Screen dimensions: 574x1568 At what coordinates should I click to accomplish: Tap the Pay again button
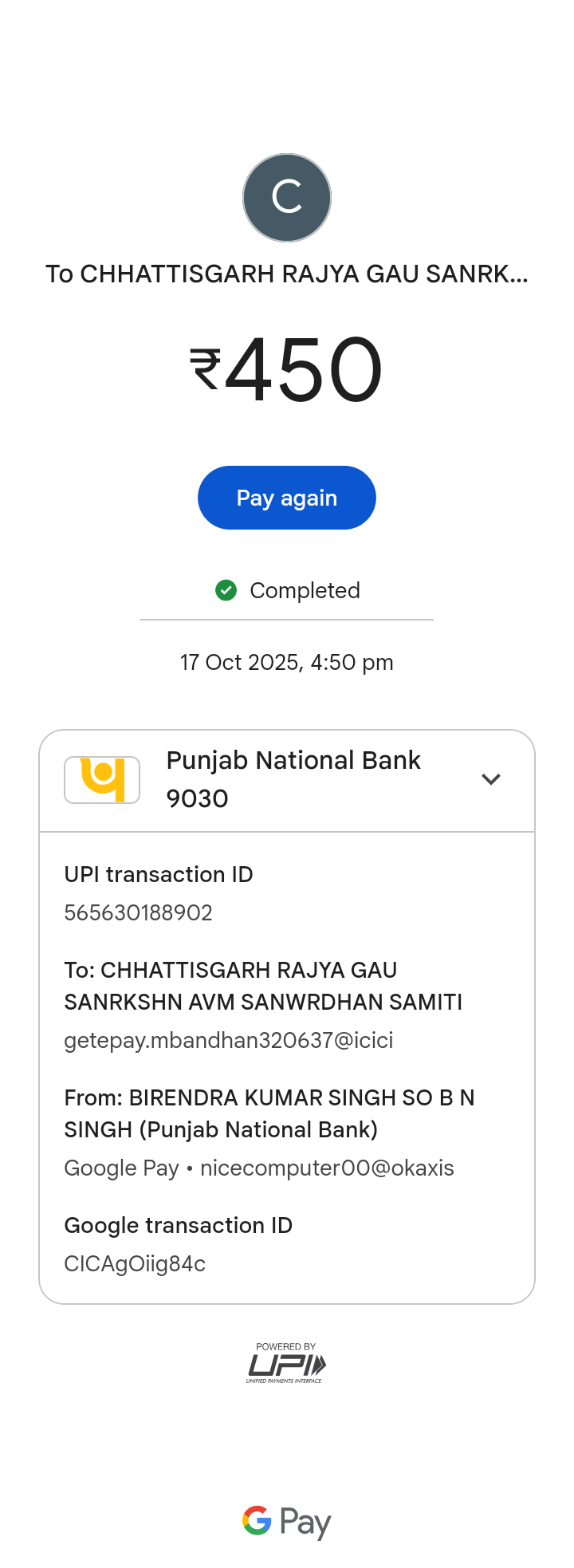(x=286, y=498)
